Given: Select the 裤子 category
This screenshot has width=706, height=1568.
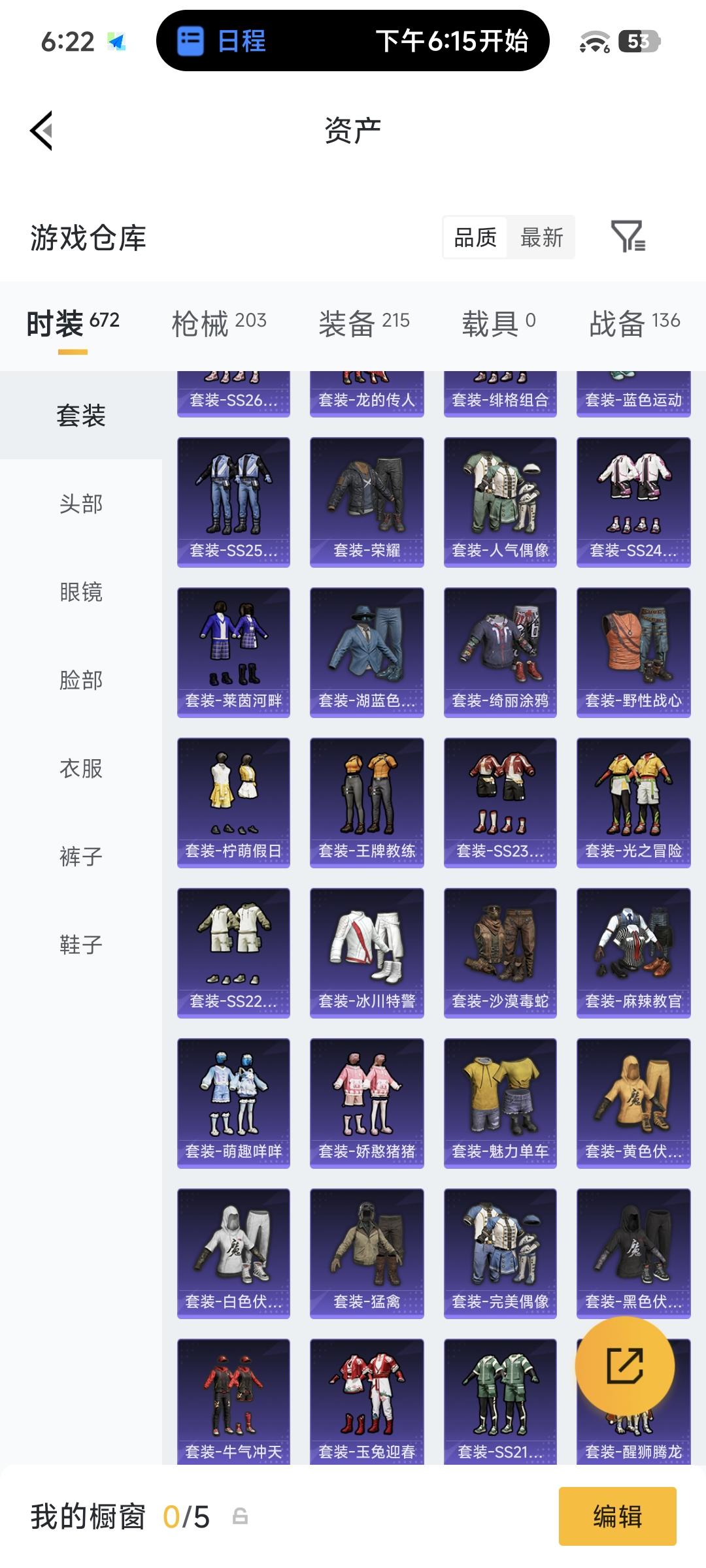Looking at the screenshot, I should 81,857.
